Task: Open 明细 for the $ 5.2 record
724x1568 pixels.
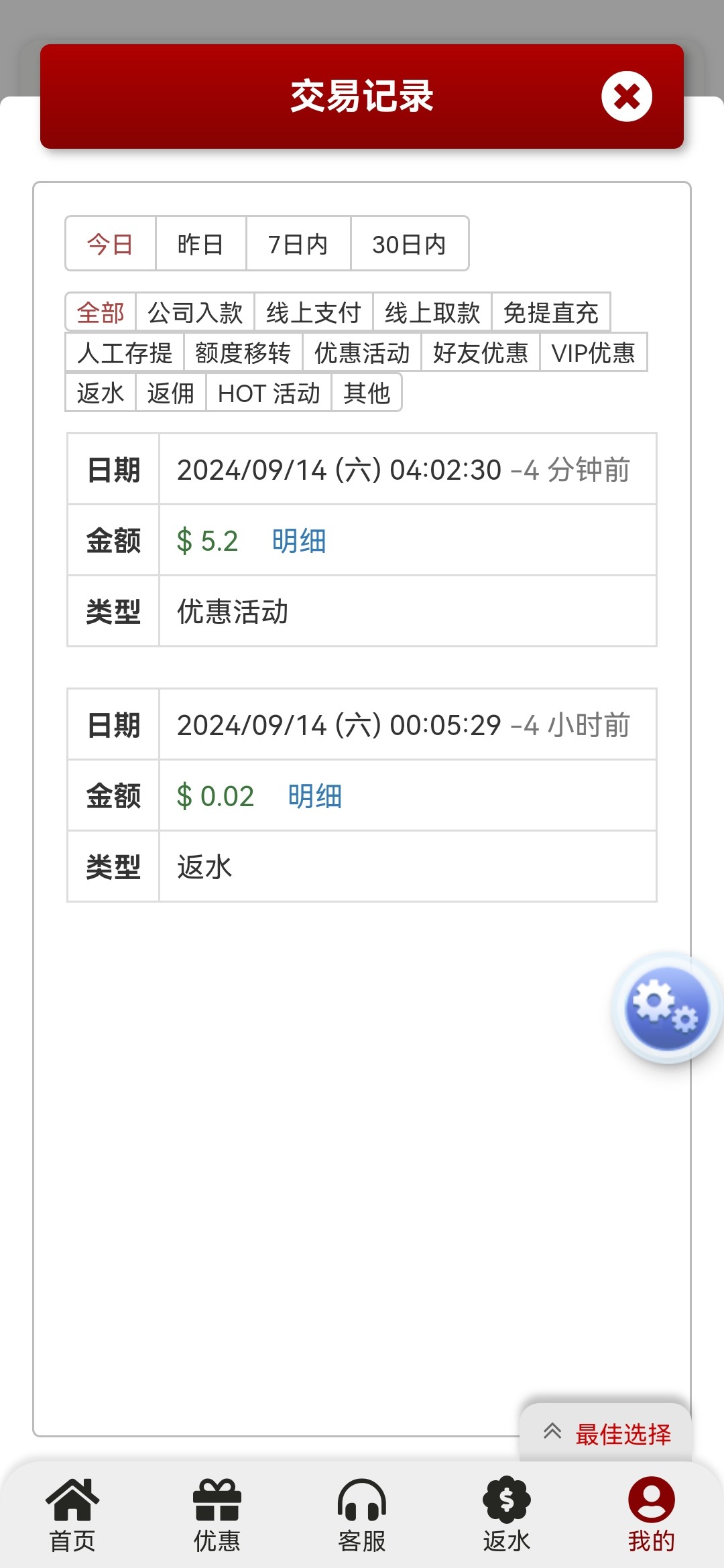Action: [x=299, y=541]
